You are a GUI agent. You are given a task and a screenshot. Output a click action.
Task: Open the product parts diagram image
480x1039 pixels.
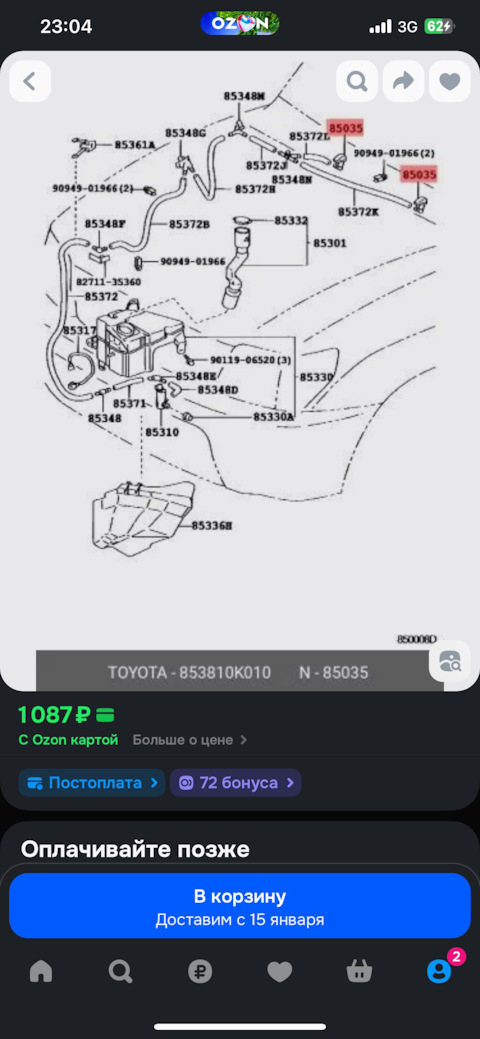(x=240, y=371)
